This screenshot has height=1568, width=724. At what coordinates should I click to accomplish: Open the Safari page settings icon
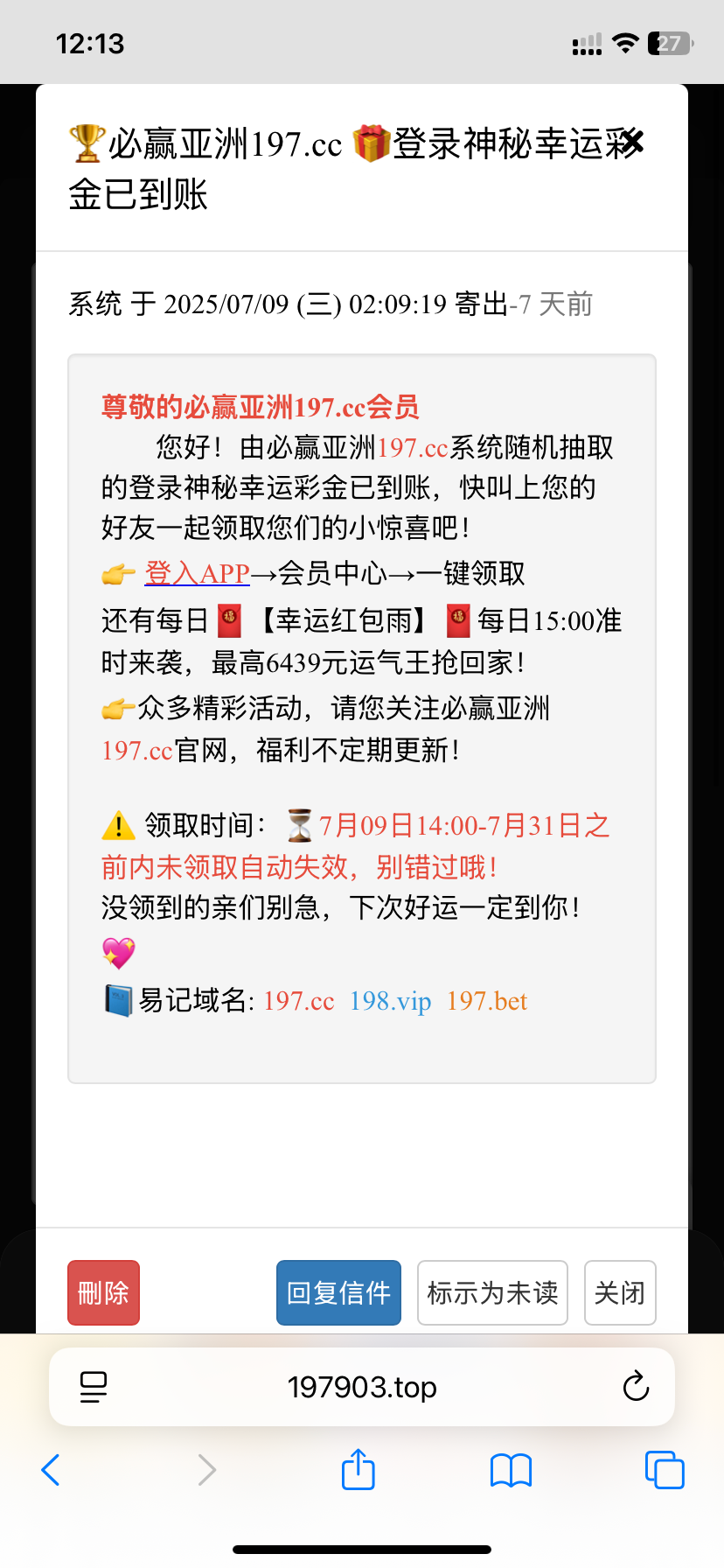(x=94, y=1387)
